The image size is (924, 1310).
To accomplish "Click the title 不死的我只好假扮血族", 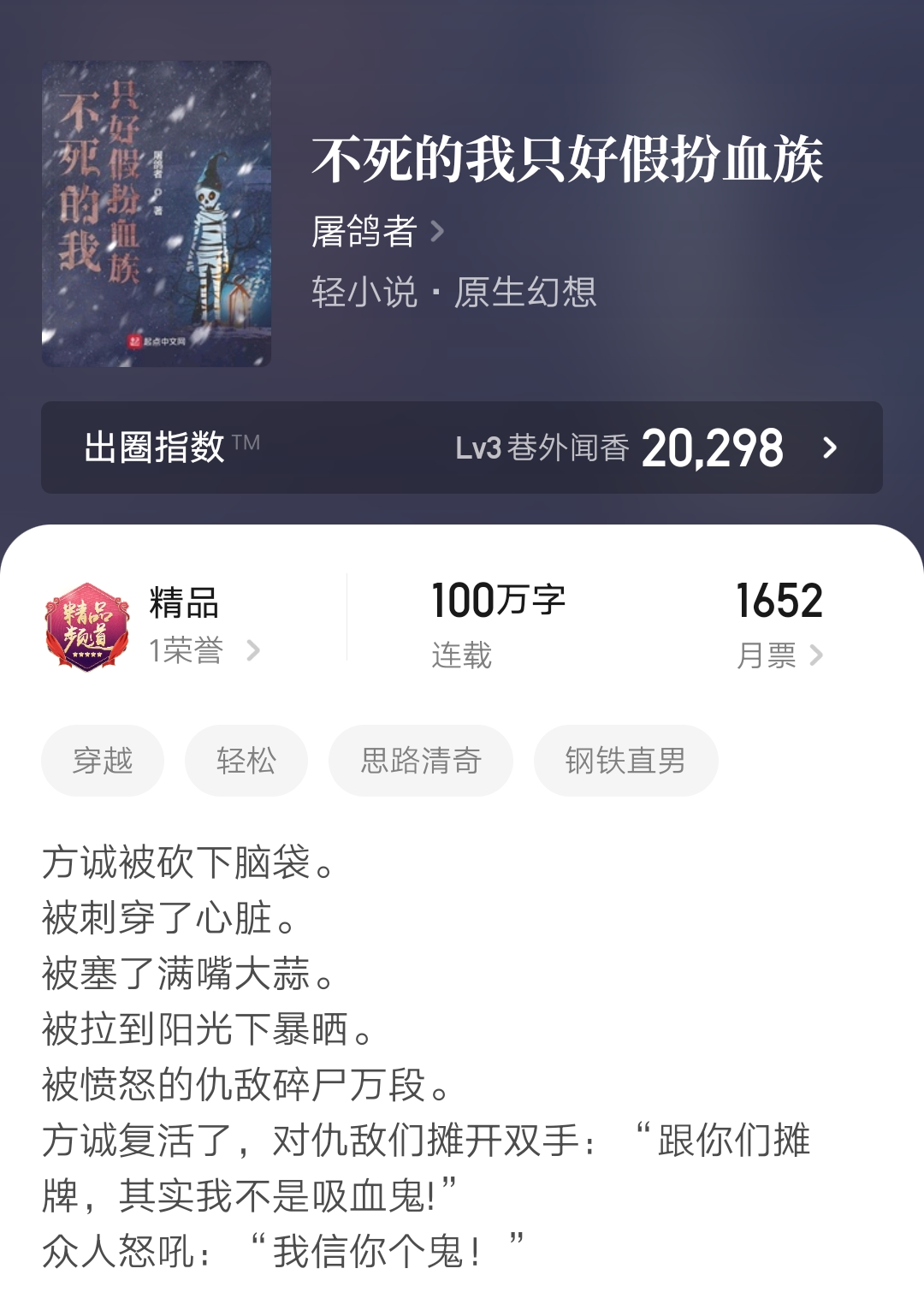I will [566, 158].
